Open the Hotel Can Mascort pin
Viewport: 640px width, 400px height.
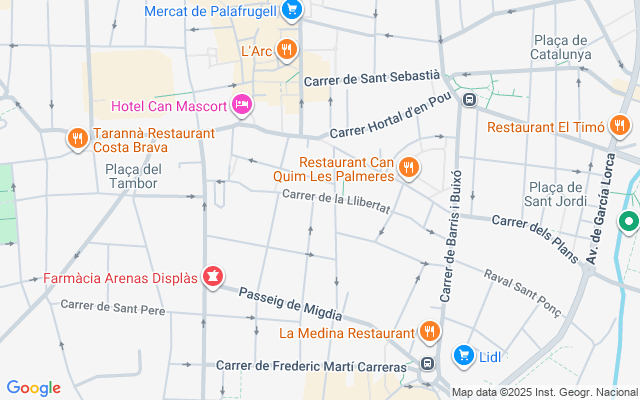click(x=242, y=105)
